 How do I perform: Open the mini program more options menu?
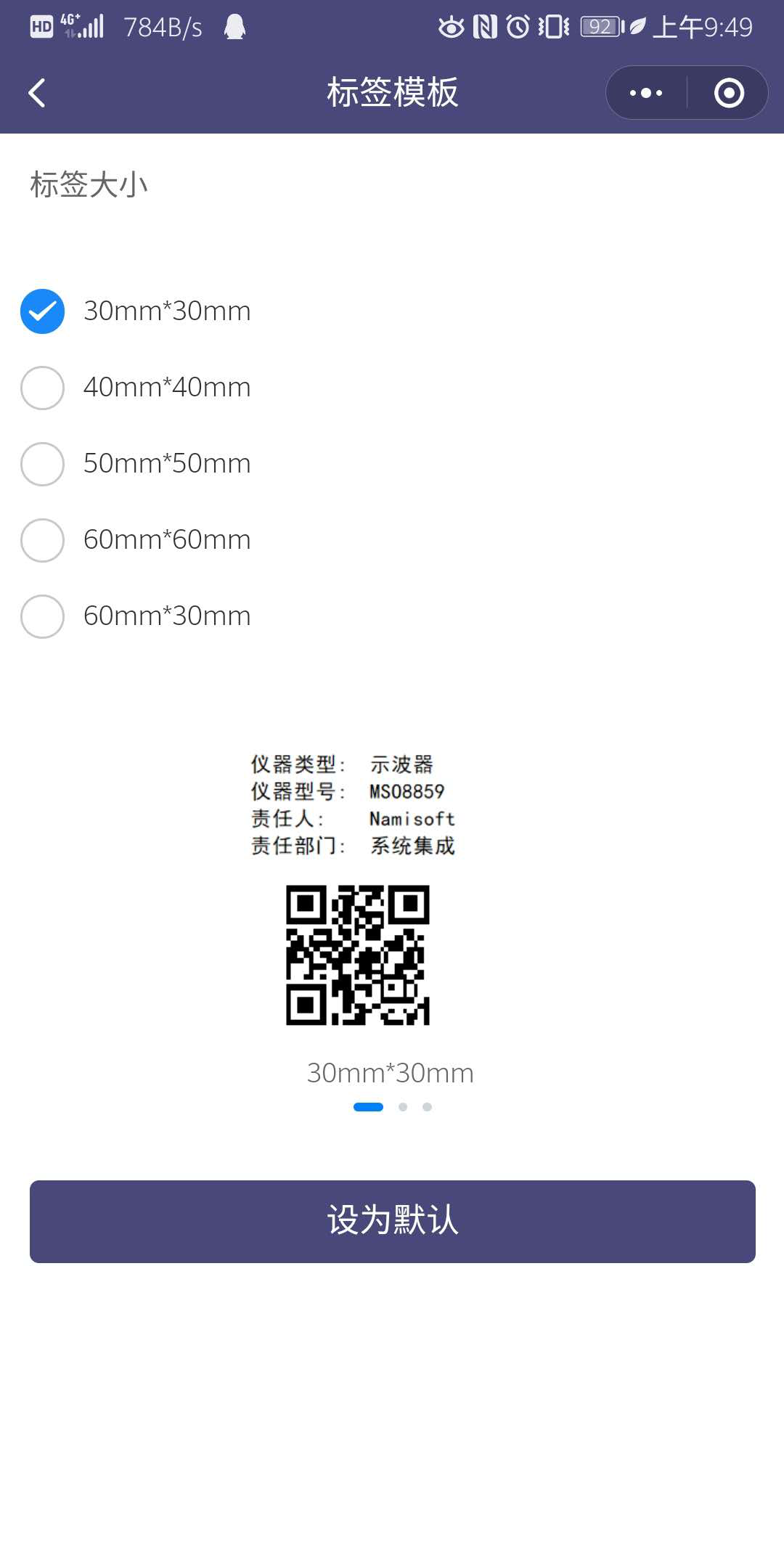click(x=646, y=93)
